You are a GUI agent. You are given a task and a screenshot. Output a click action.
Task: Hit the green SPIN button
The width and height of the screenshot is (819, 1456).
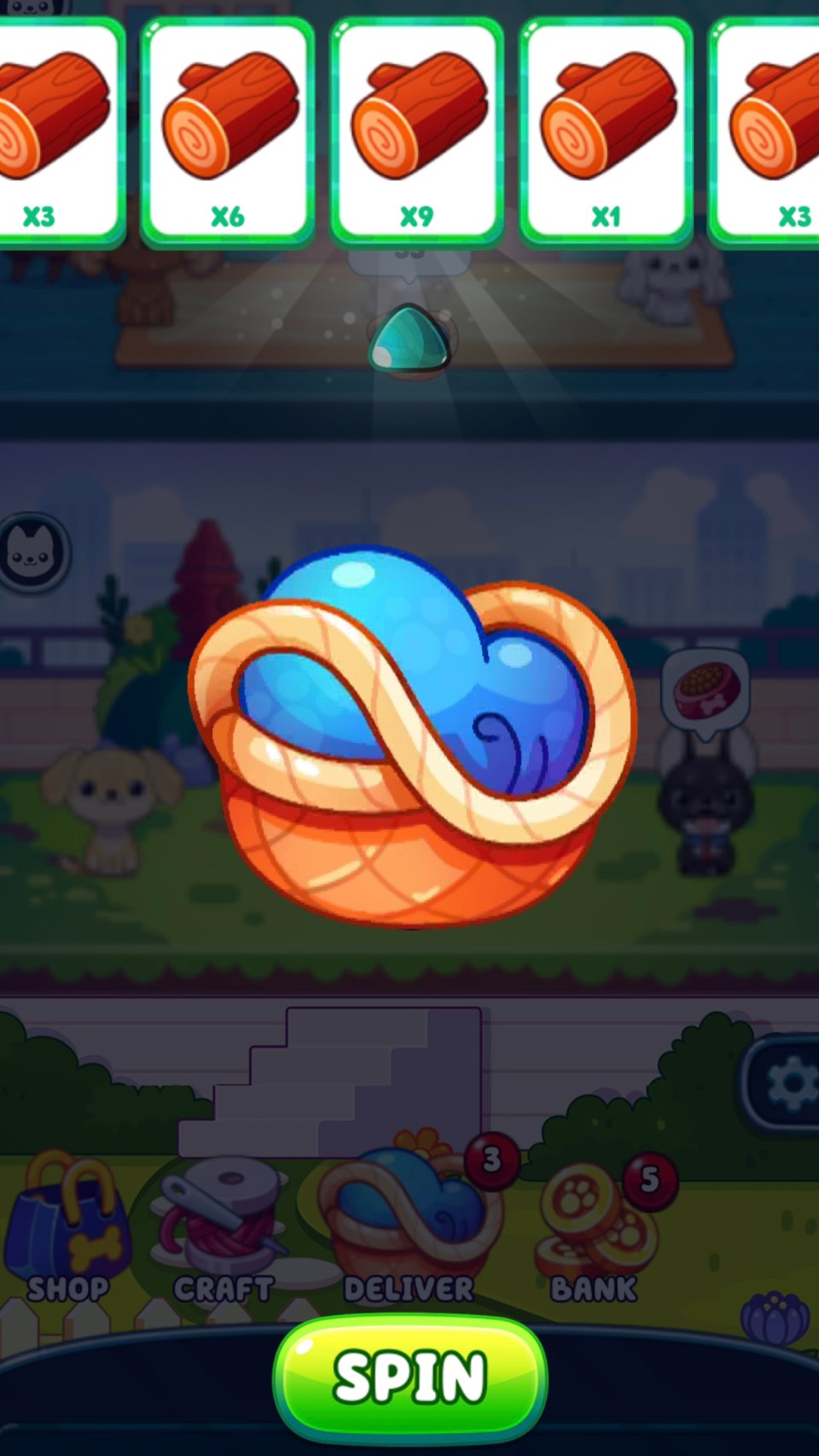409,1377
